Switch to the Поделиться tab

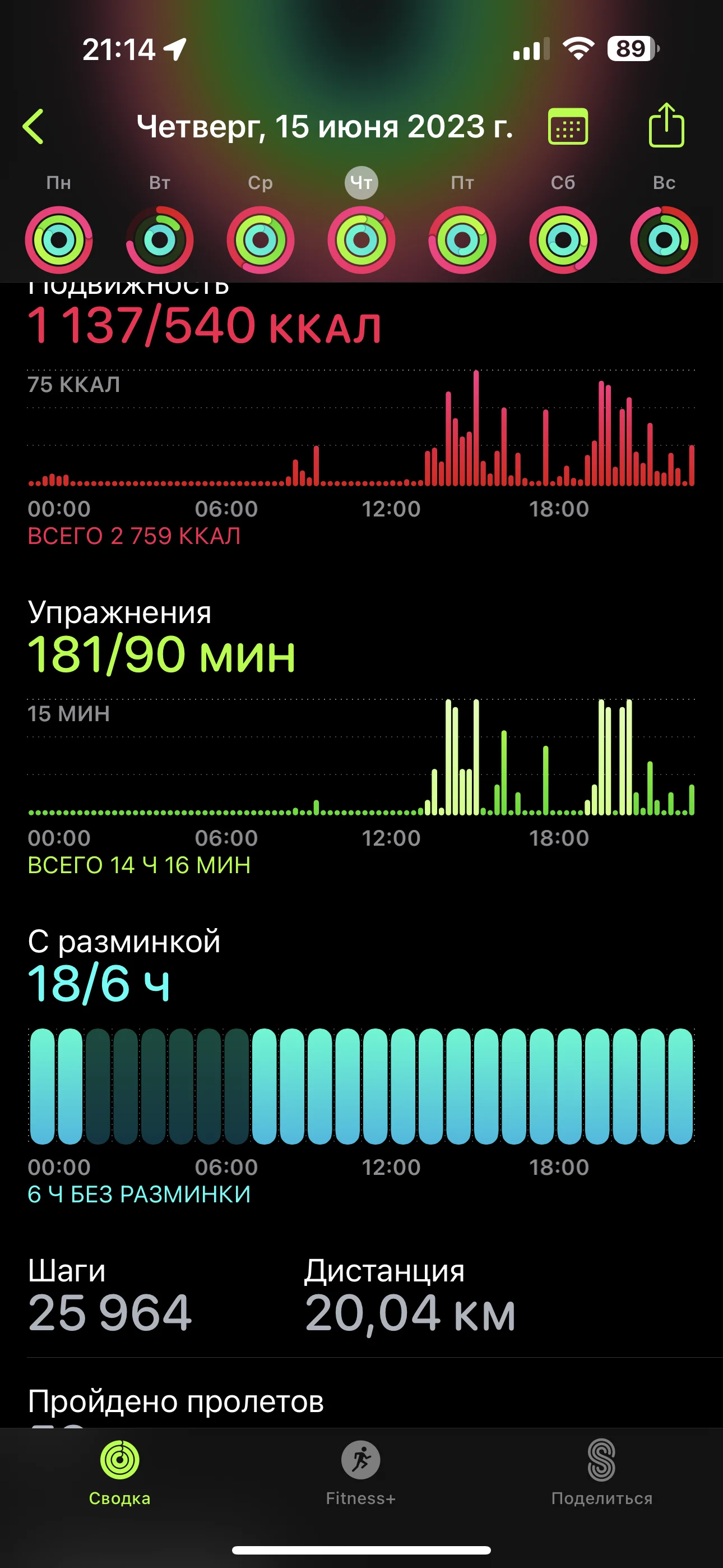click(x=602, y=1472)
